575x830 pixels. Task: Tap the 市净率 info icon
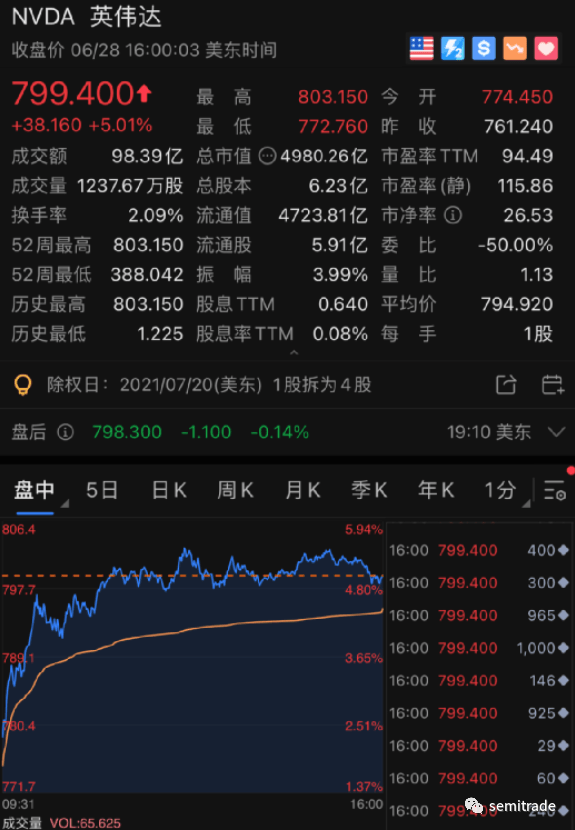[x=453, y=215]
